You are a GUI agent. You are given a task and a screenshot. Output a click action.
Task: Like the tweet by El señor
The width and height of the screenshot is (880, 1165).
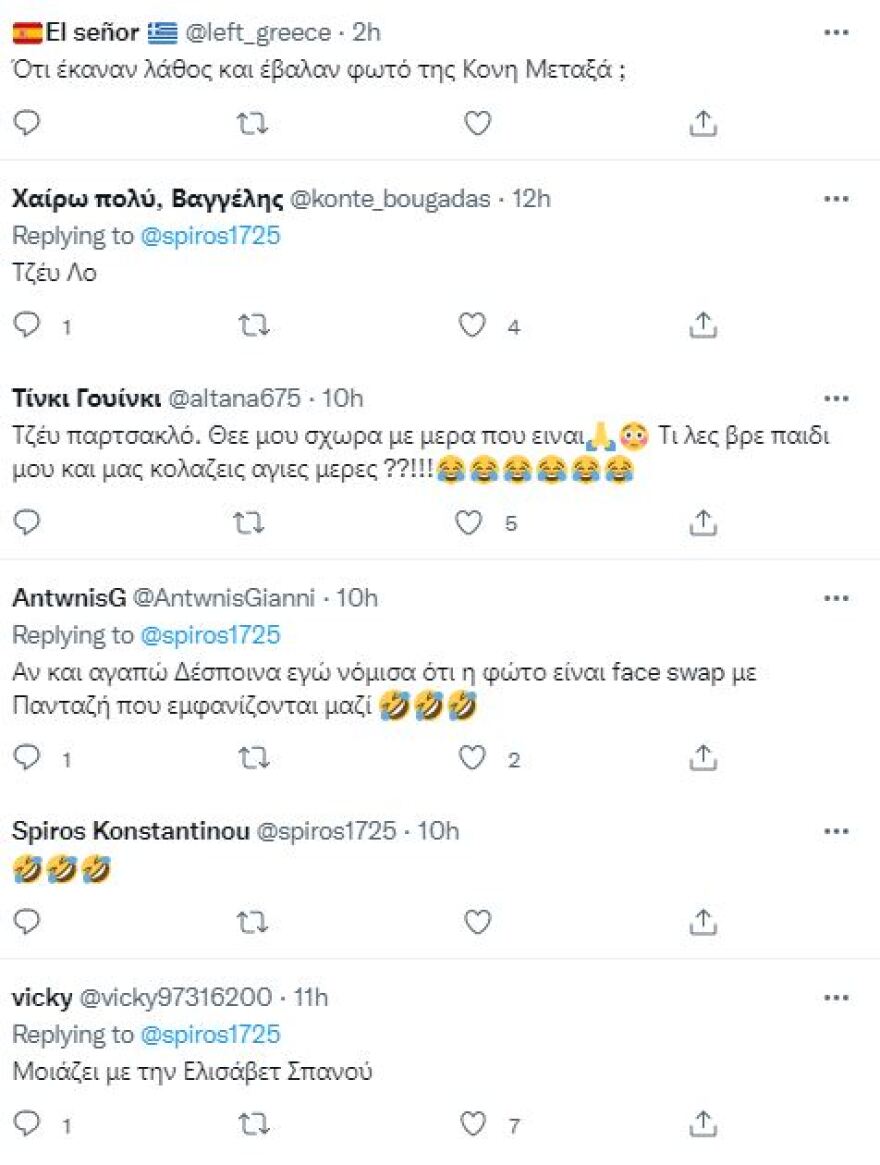tap(478, 124)
